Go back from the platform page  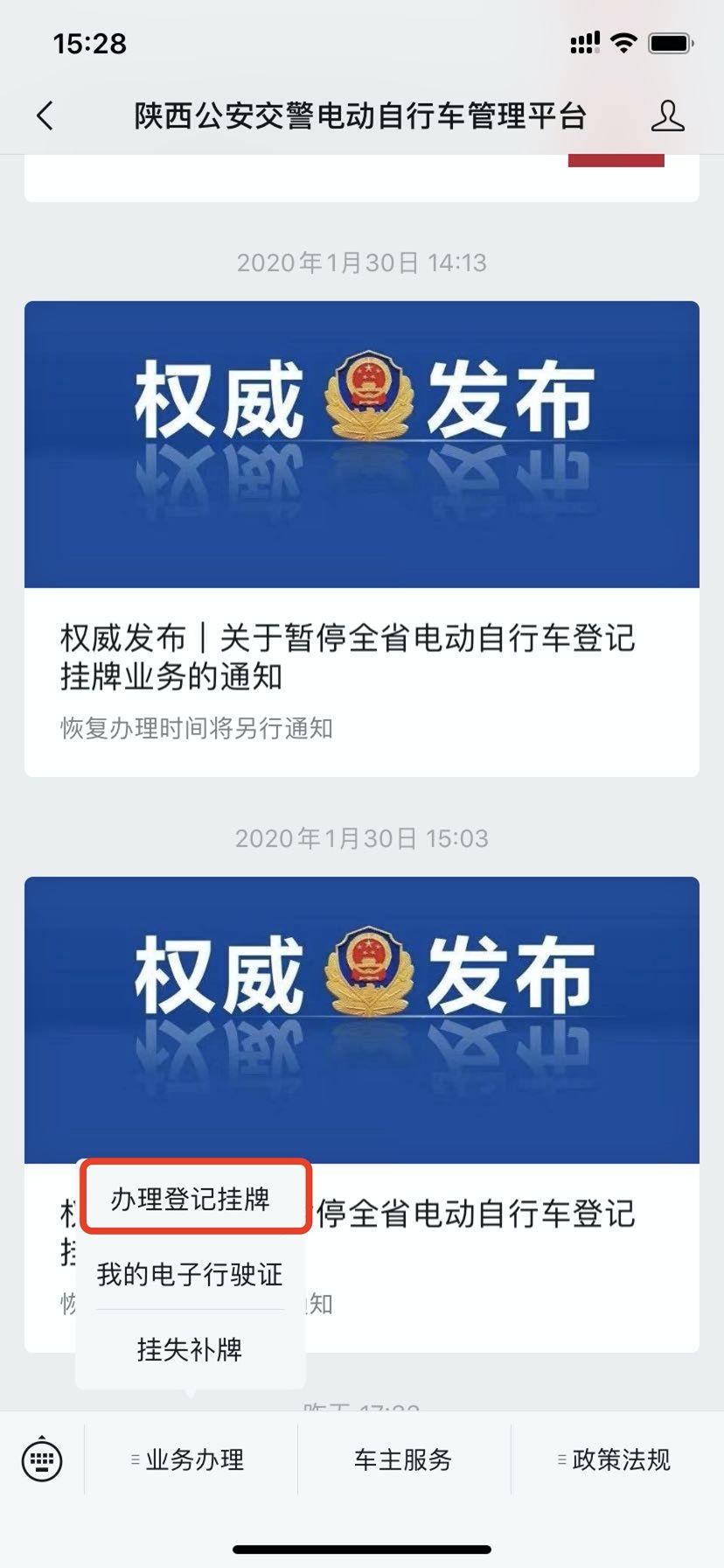(x=45, y=115)
